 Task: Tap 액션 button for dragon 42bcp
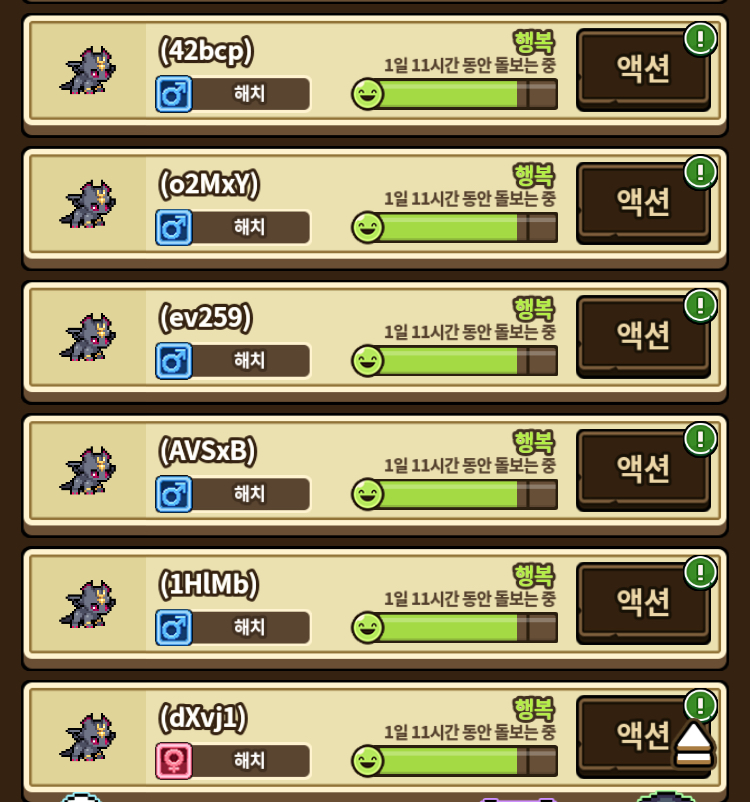(643, 70)
